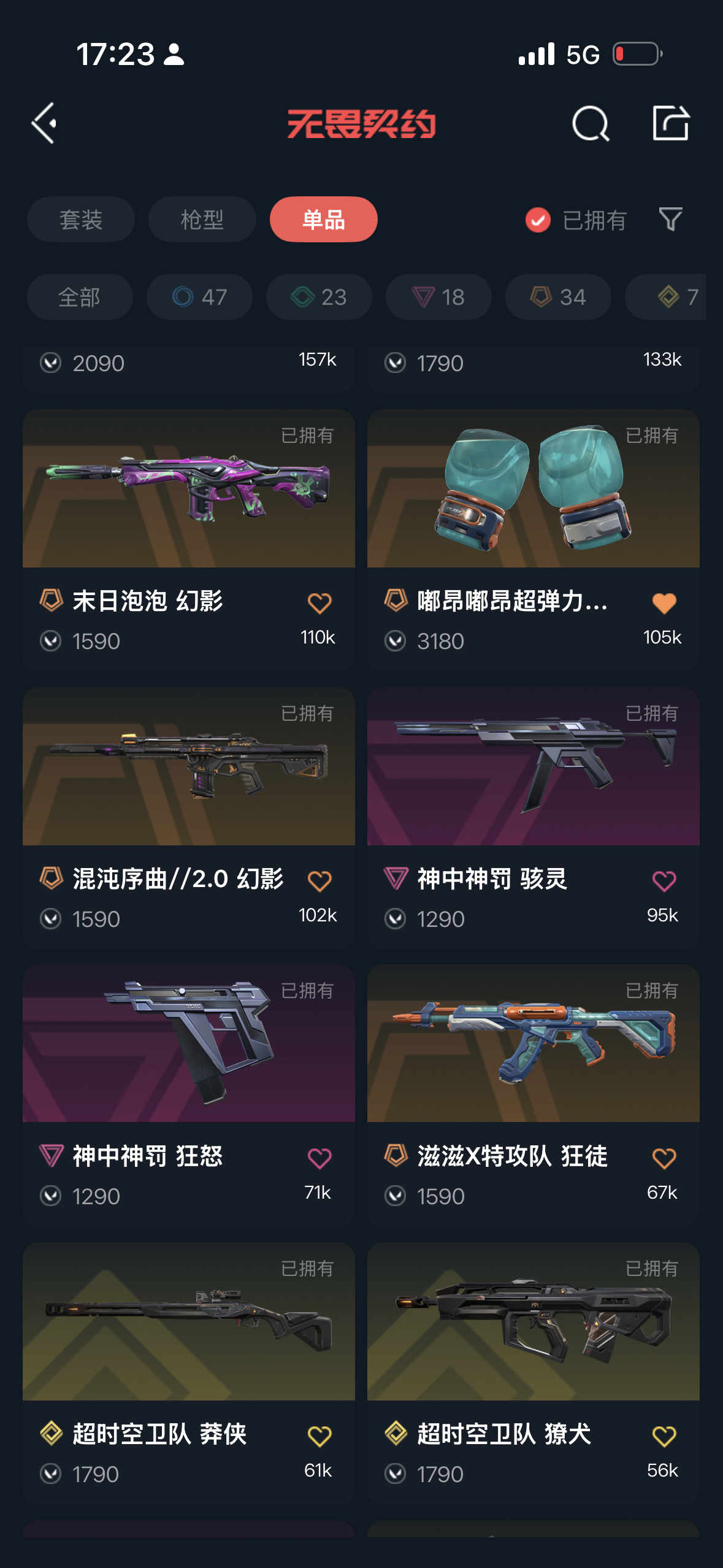Open the 滋滋X特攻队 狂徒 skin card
This screenshot has height=1568, width=723.
click(x=533, y=1044)
